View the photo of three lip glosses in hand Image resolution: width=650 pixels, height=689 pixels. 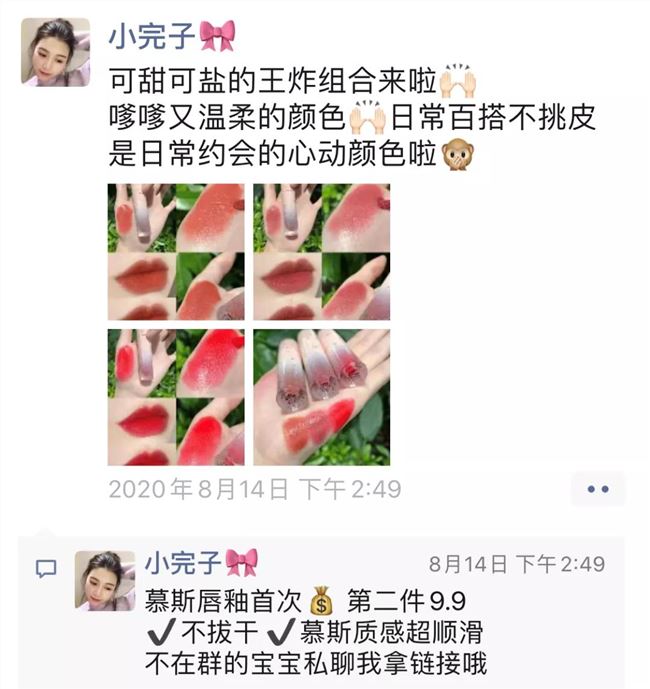pos(321,397)
